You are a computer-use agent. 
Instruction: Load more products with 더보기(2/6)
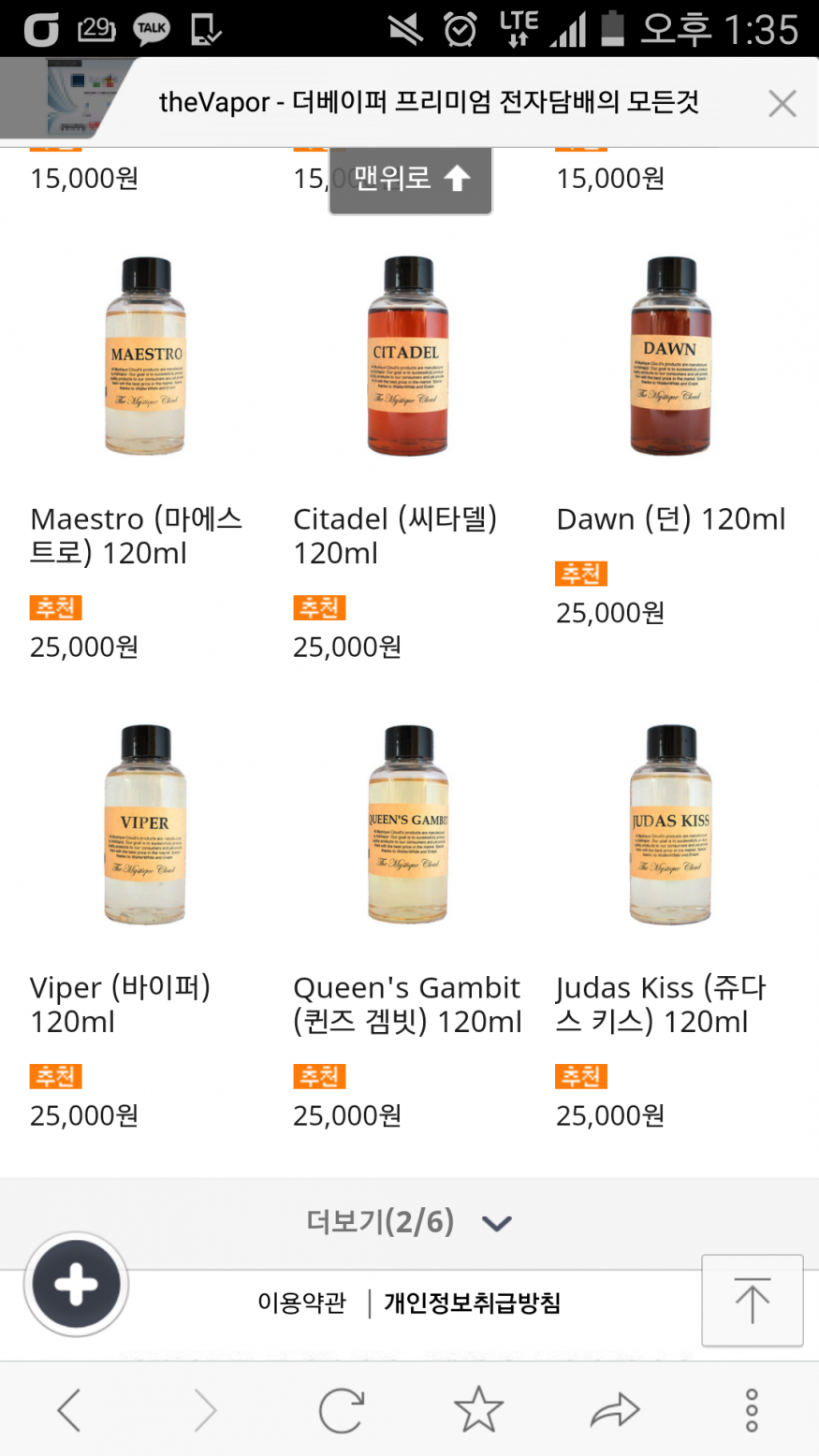tap(409, 1222)
